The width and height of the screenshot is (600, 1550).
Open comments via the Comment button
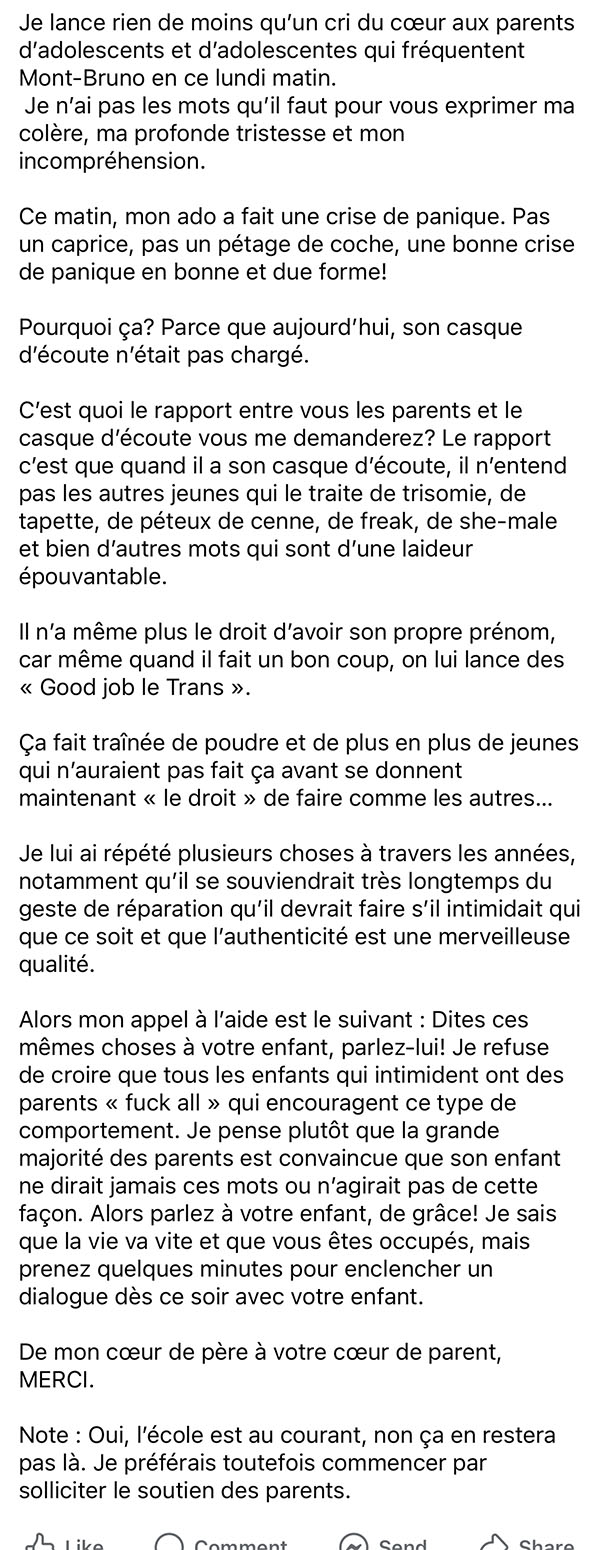222,1542
